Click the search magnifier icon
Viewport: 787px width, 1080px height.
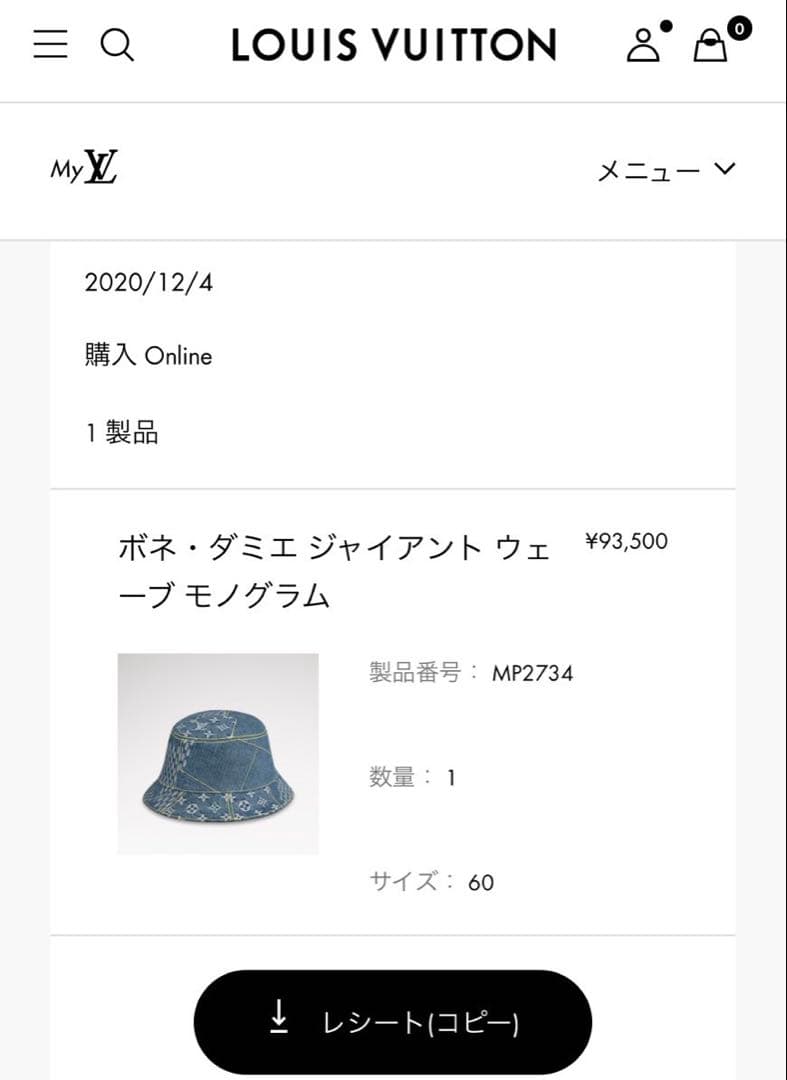[119, 45]
